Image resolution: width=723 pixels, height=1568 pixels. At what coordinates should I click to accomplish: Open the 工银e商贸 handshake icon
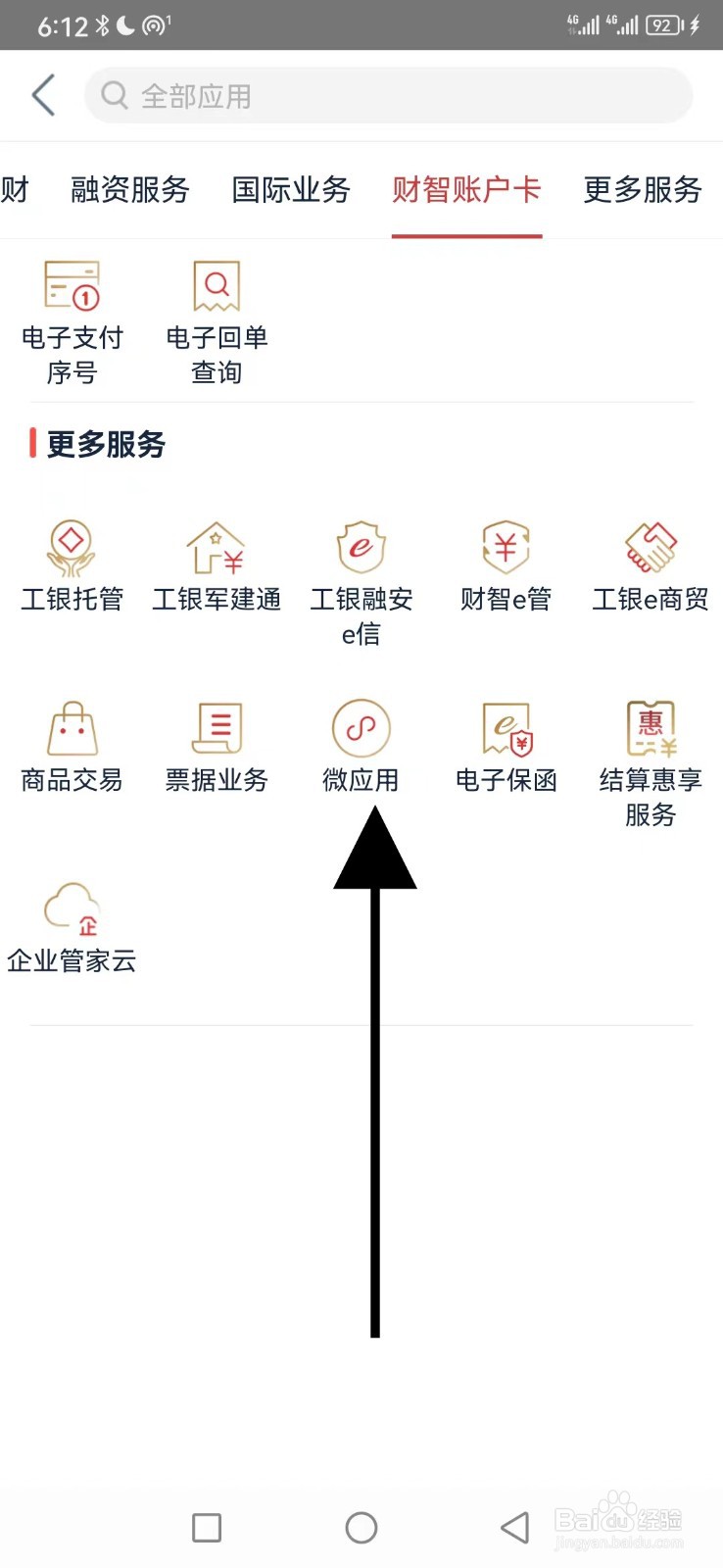point(650,563)
